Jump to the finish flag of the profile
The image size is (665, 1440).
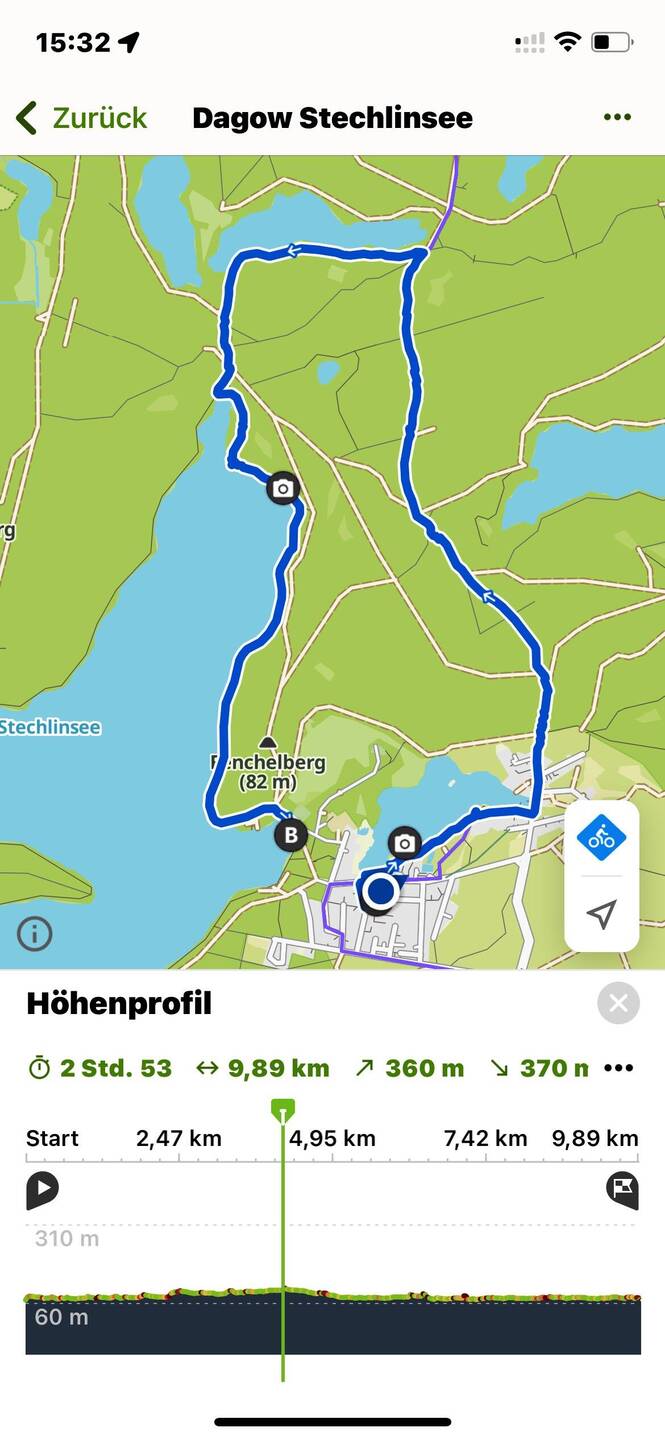coord(622,1189)
